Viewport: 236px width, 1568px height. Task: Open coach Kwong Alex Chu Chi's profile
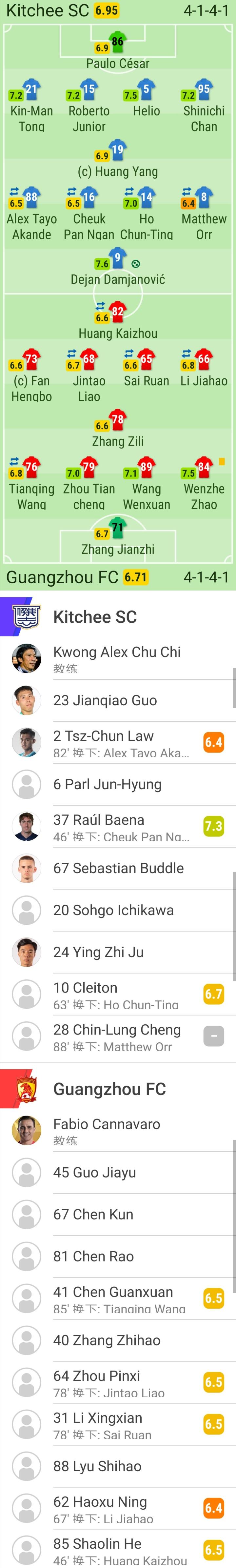point(117,657)
